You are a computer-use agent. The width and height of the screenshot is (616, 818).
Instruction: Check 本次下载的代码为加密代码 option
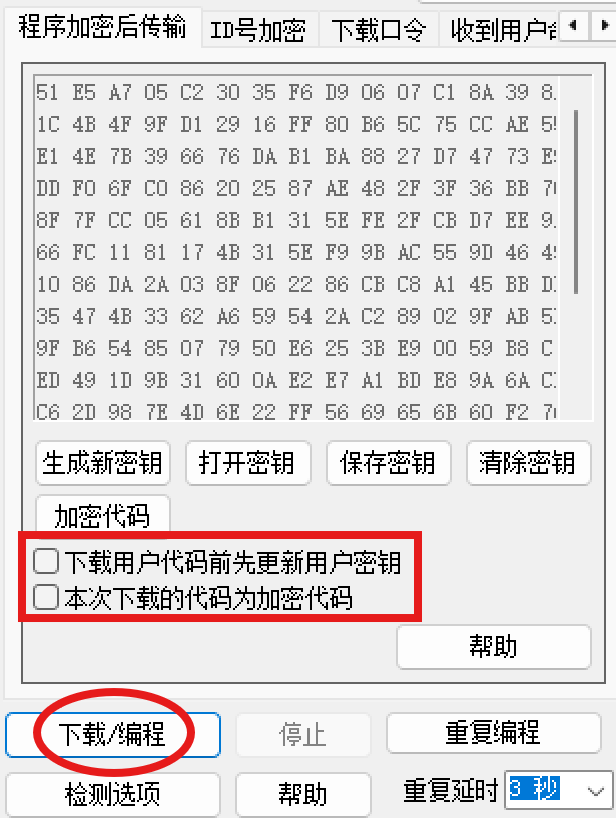tap(46, 597)
